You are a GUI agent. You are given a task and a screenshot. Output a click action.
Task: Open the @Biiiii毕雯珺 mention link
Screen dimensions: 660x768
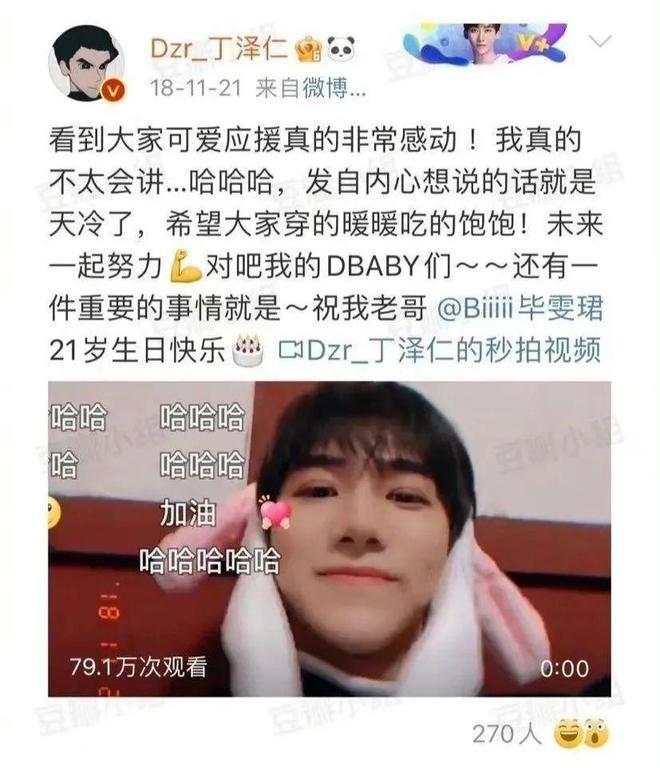coord(520,309)
